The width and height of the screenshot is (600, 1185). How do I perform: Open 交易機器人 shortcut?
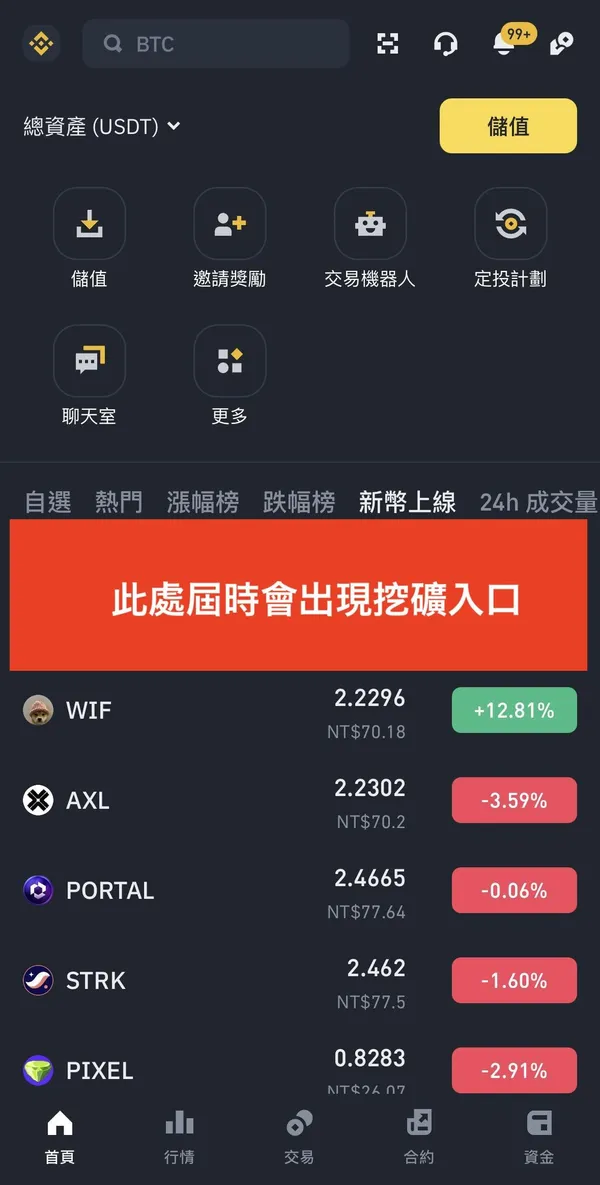(369, 238)
